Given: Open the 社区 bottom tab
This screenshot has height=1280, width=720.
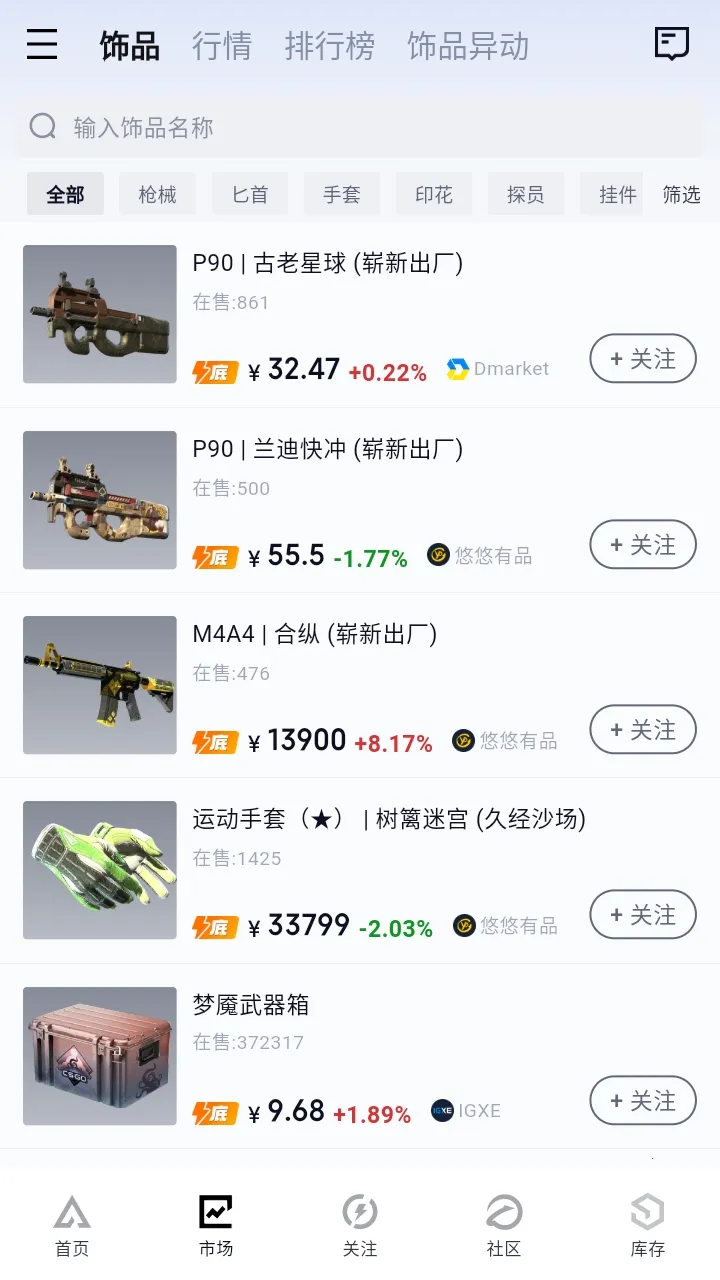Looking at the screenshot, I should 504,1226.
